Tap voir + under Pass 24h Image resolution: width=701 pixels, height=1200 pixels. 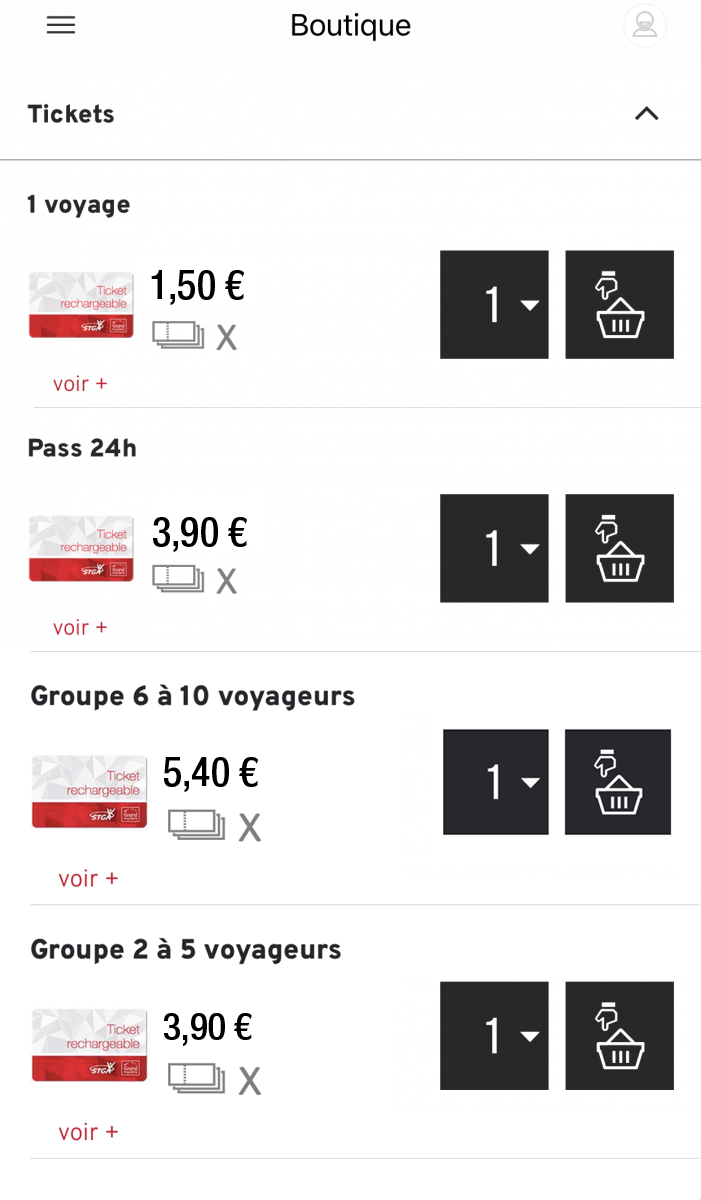click(80, 628)
